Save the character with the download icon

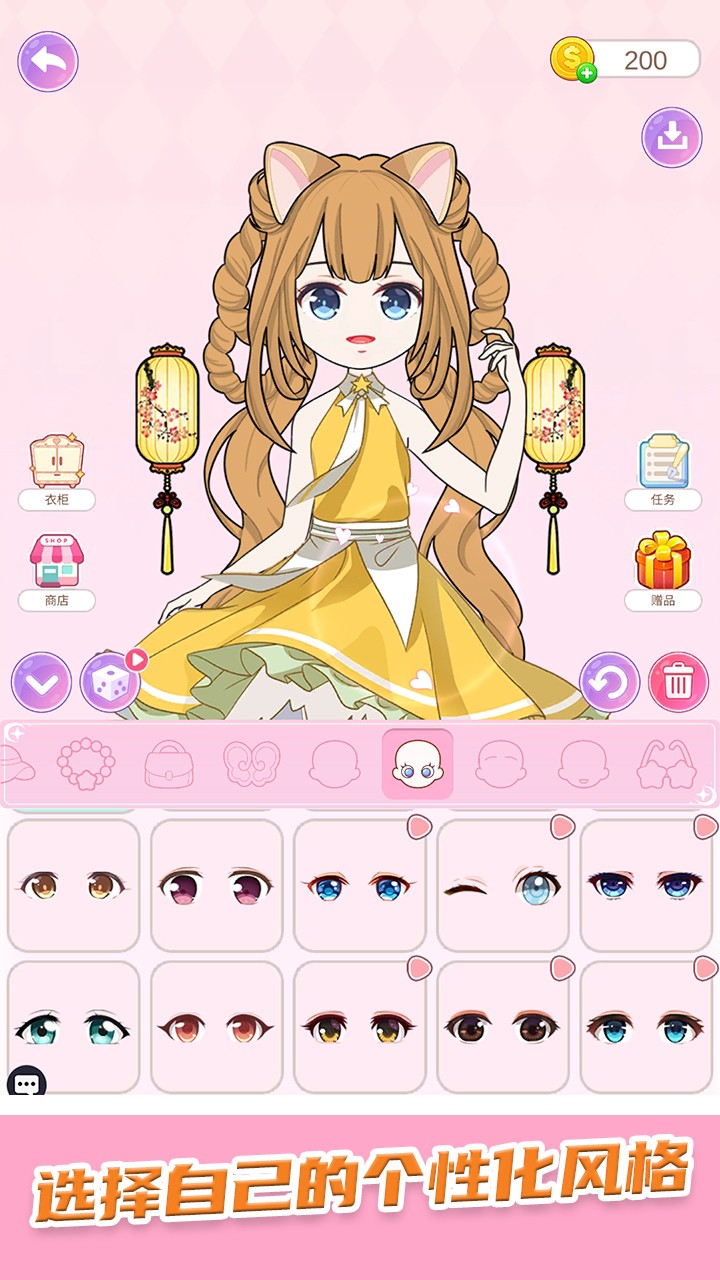671,137
